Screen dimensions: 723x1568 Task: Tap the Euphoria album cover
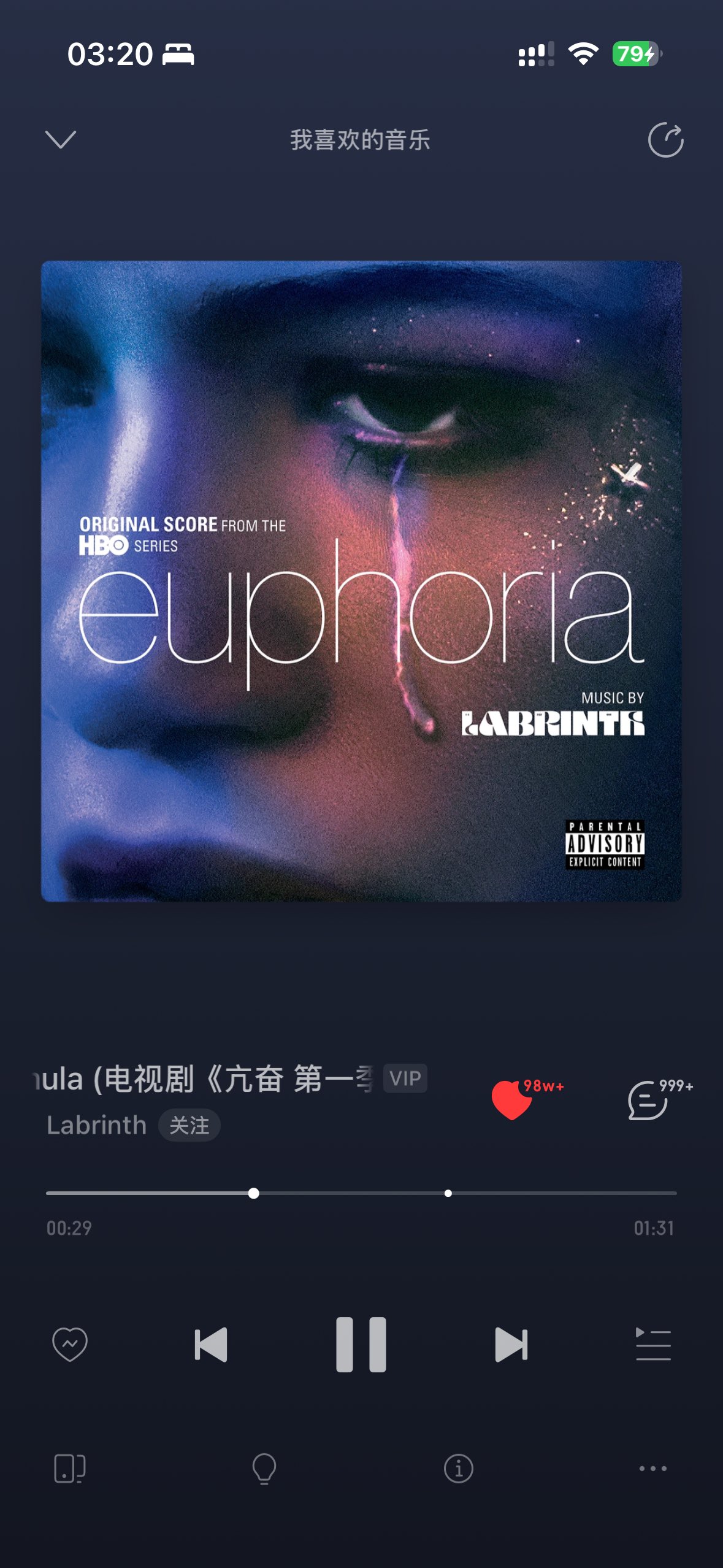[361, 581]
